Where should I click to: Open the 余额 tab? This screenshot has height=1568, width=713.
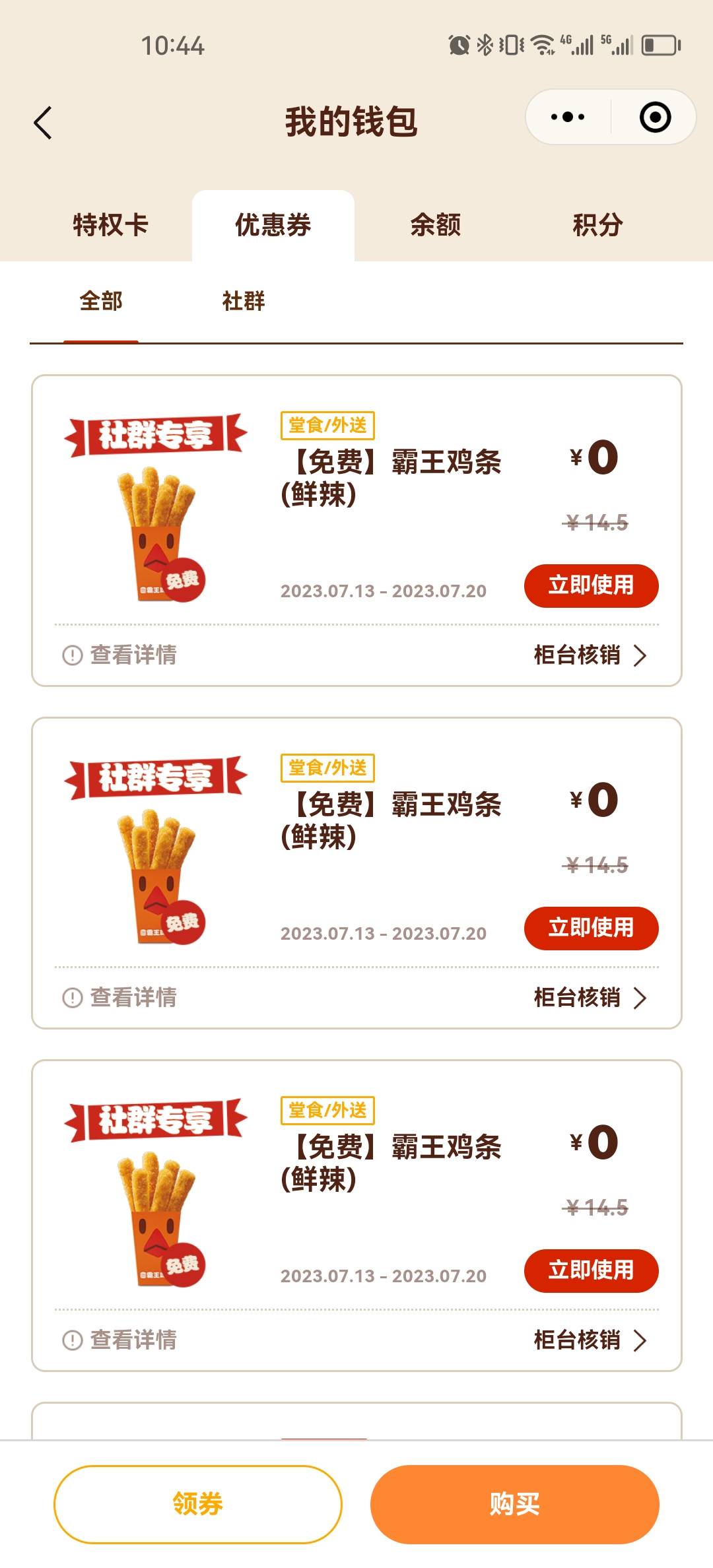435,225
